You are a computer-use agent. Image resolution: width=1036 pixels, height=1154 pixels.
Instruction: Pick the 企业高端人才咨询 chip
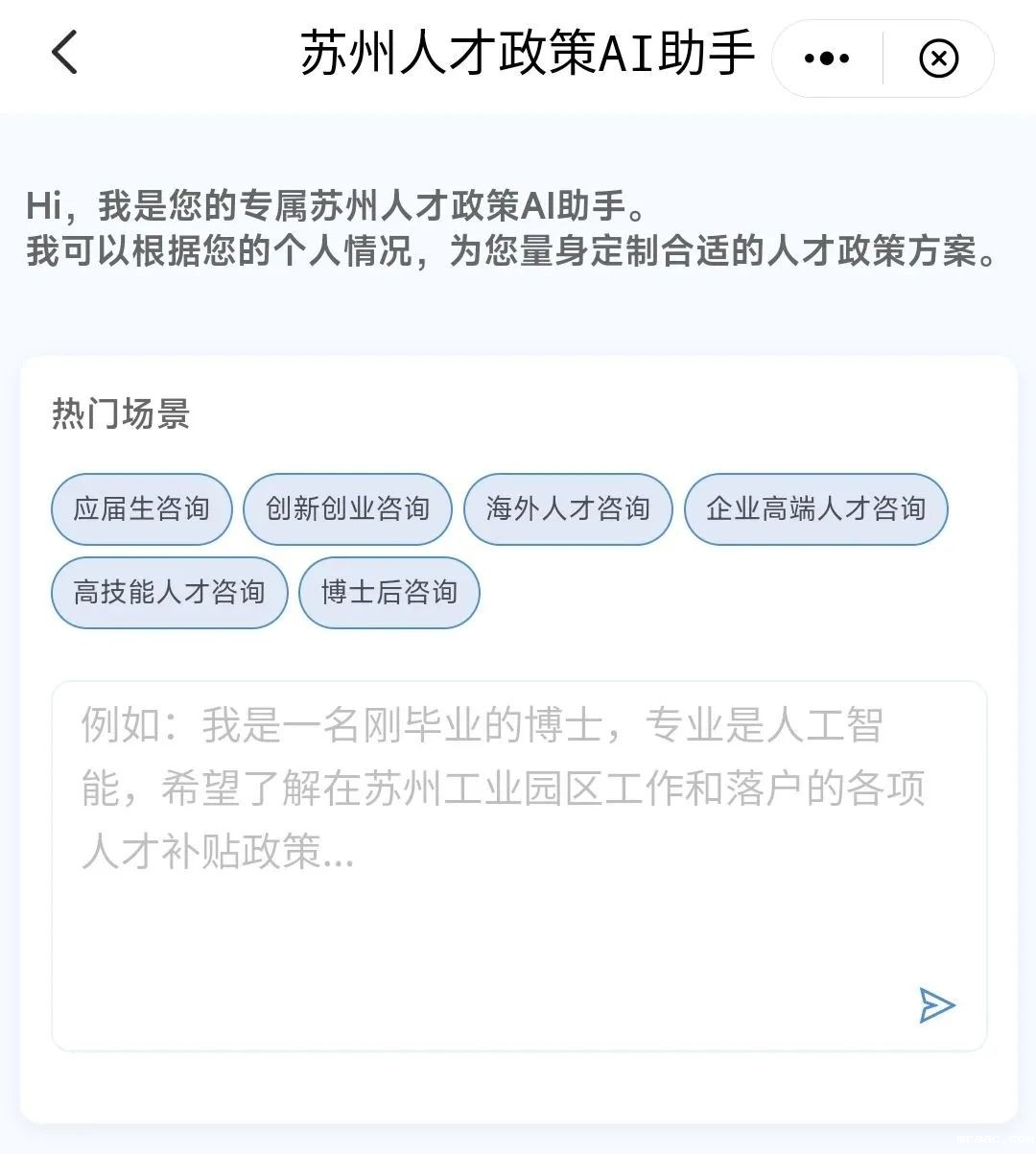point(815,508)
